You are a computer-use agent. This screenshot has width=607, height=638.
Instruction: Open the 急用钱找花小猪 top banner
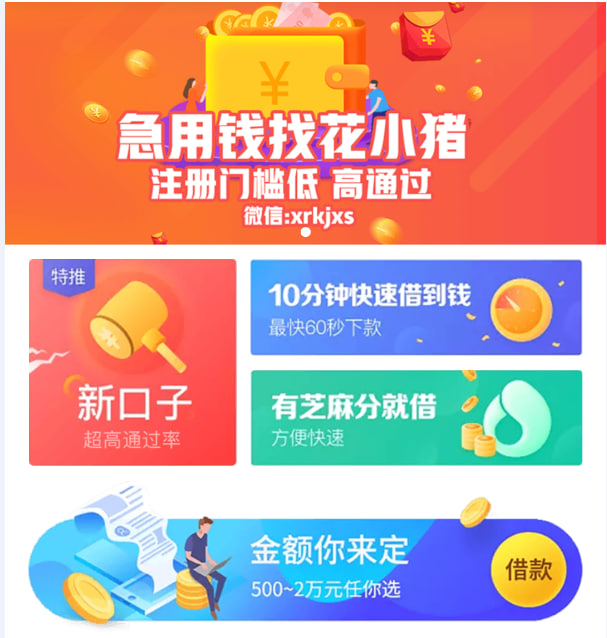click(303, 130)
